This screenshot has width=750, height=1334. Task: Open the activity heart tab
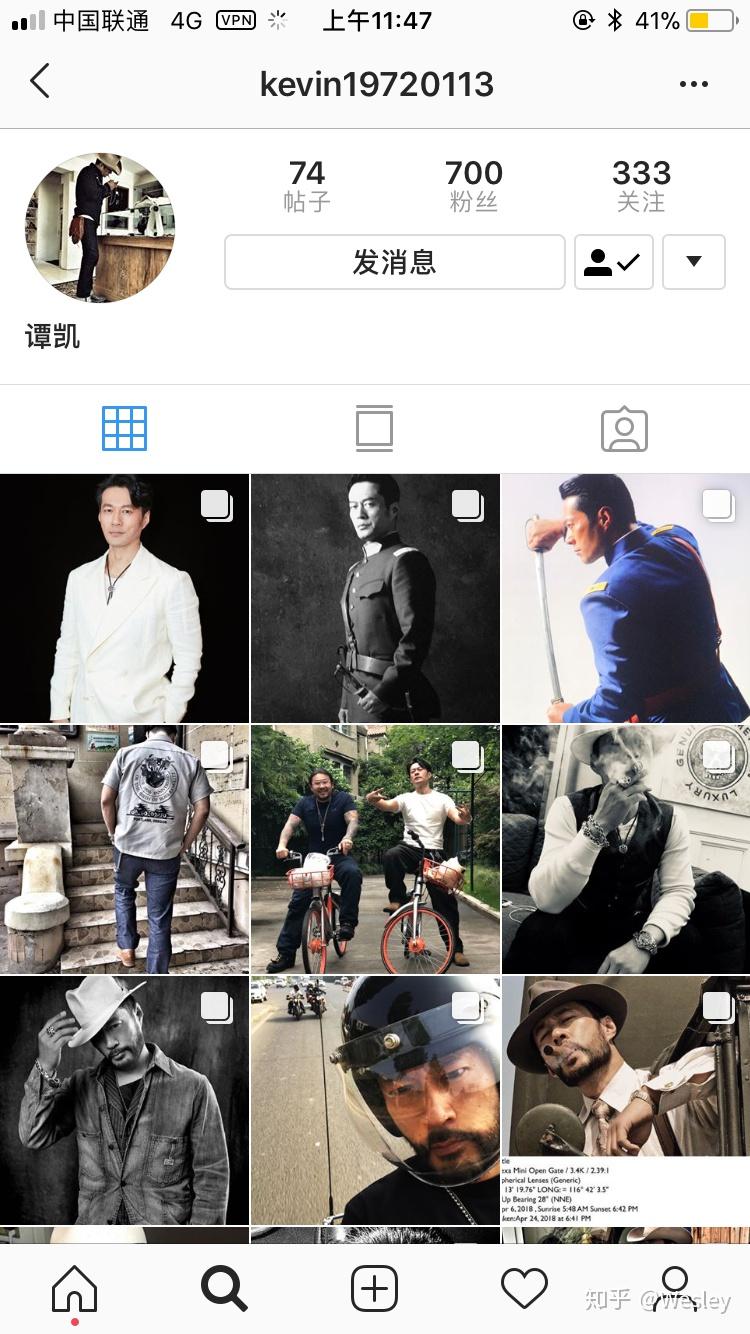[x=524, y=1289]
